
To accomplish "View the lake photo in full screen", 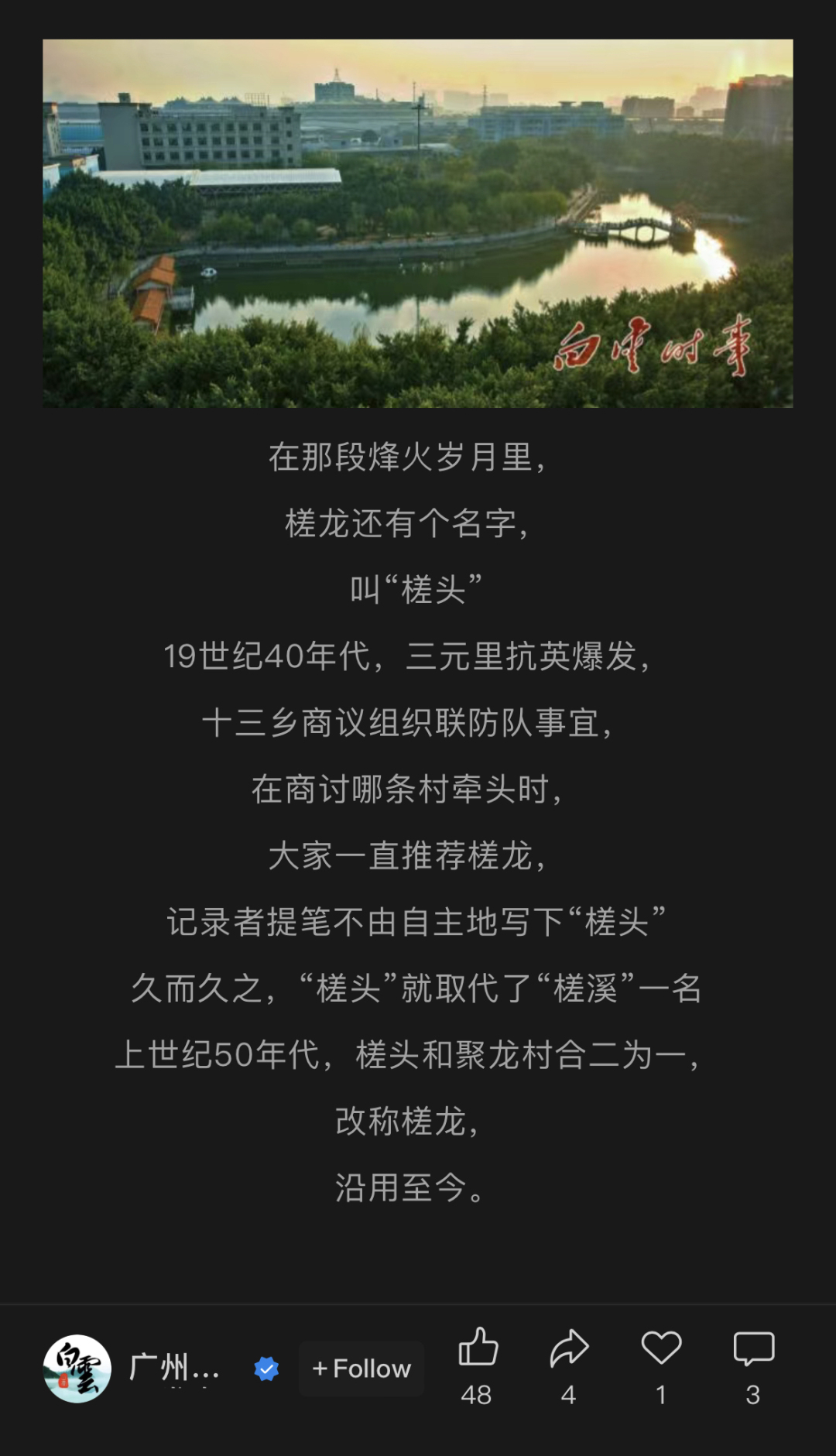I will [418, 223].
